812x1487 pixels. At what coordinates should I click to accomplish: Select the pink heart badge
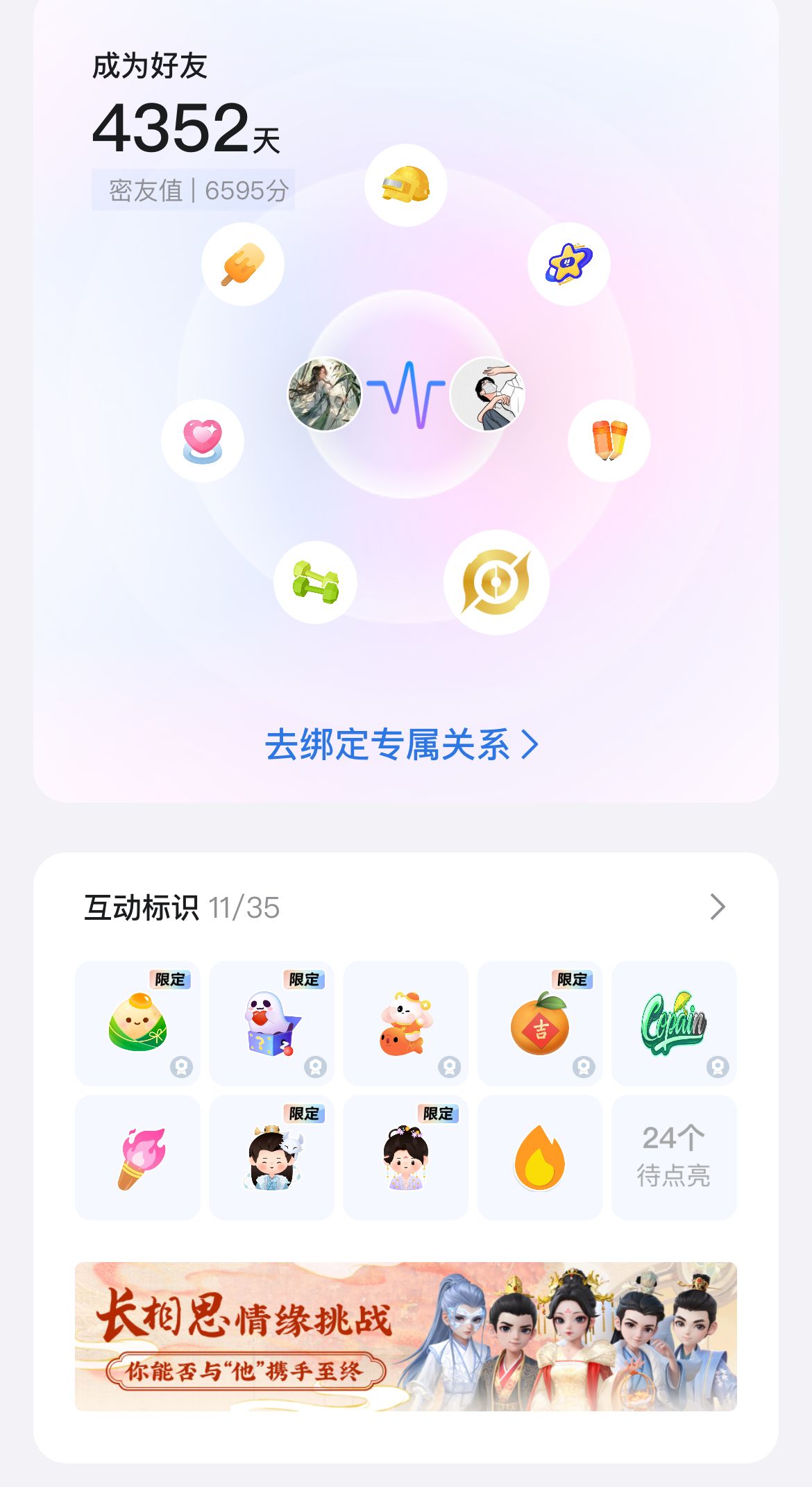pyautogui.click(x=203, y=441)
